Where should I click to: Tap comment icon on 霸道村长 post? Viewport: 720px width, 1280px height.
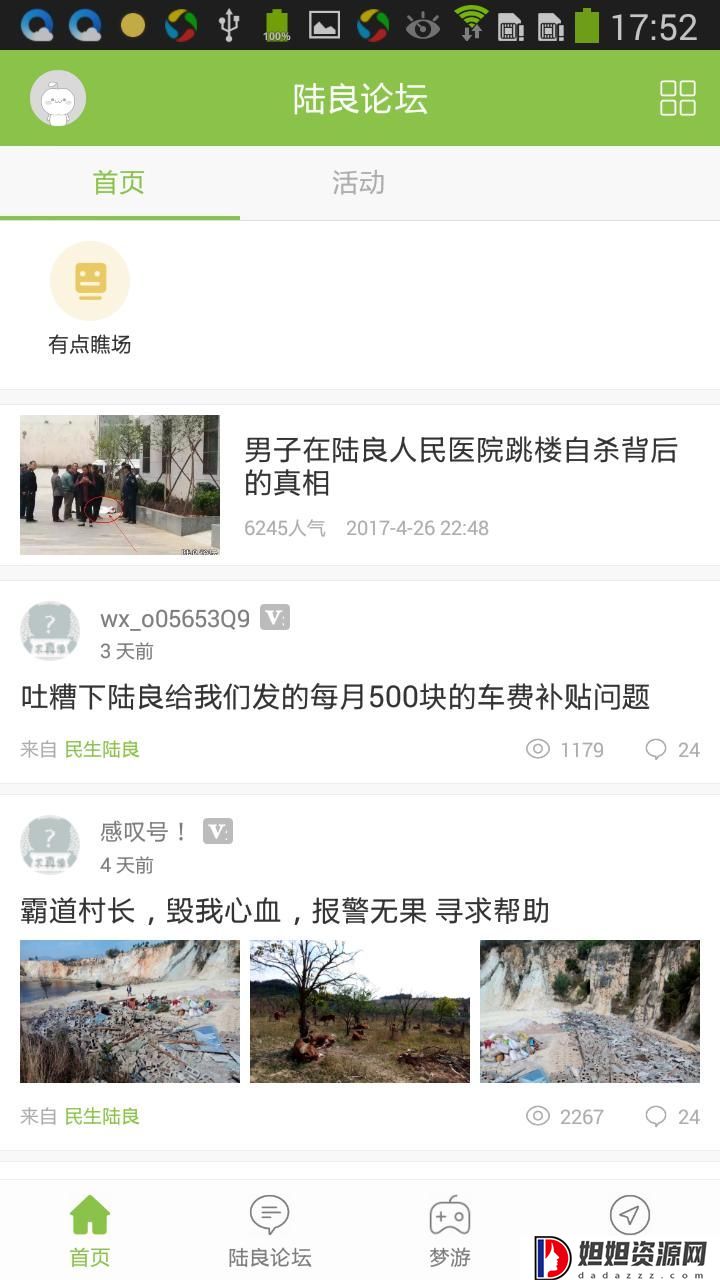pyautogui.click(x=656, y=1116)
